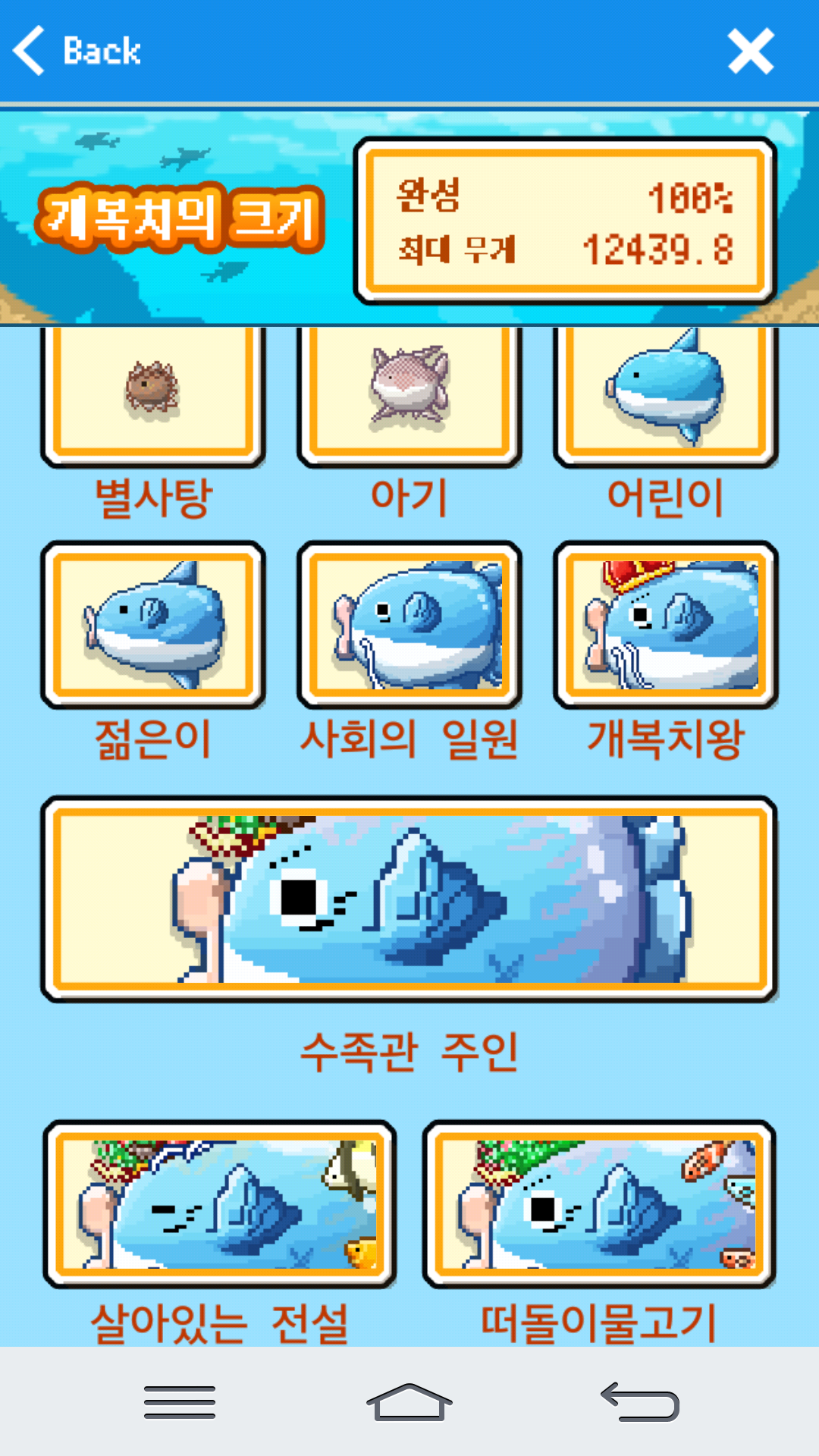Go back using the Back arrow
This screenshot has height=1456, width=819.
pyautogui.click(x=77, y=51)
